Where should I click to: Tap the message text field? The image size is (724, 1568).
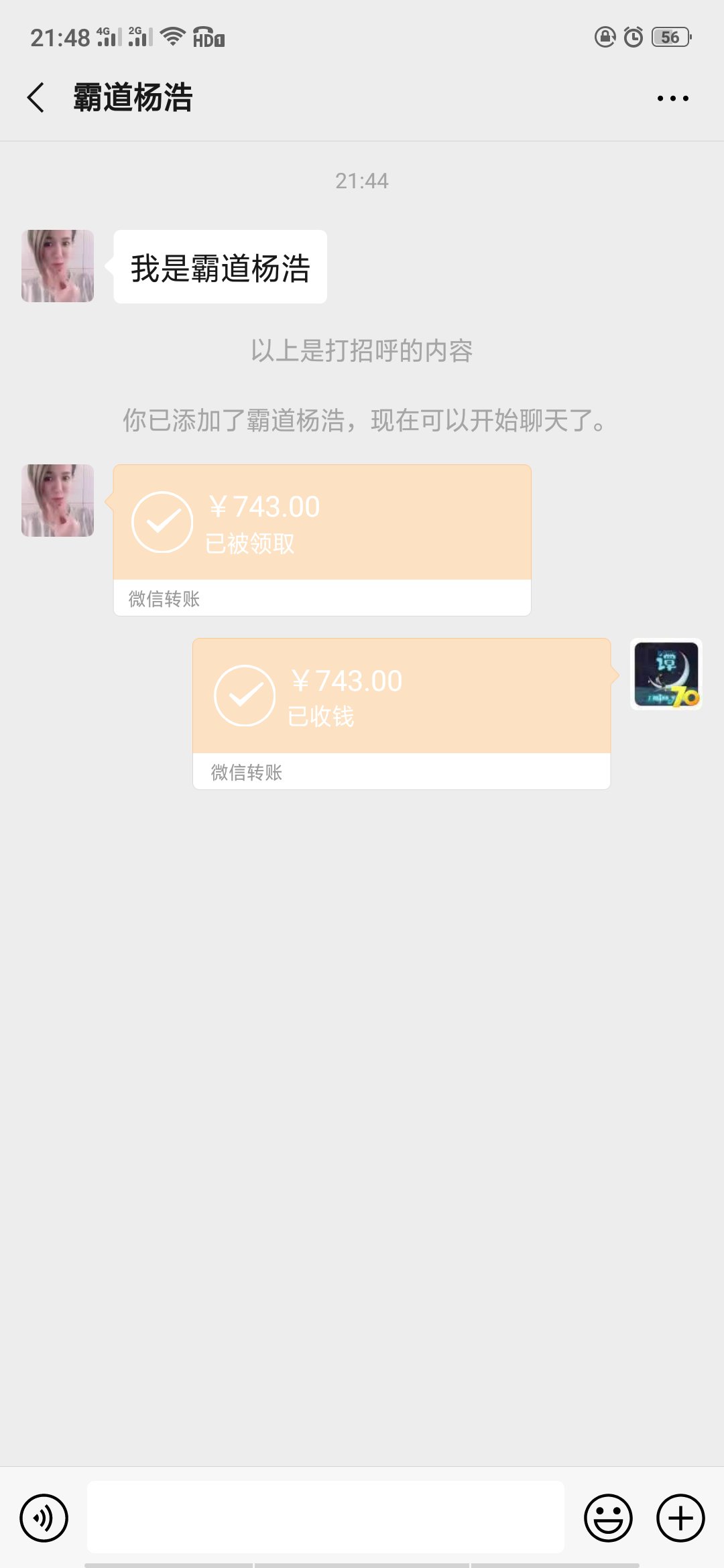[326, 1517]
